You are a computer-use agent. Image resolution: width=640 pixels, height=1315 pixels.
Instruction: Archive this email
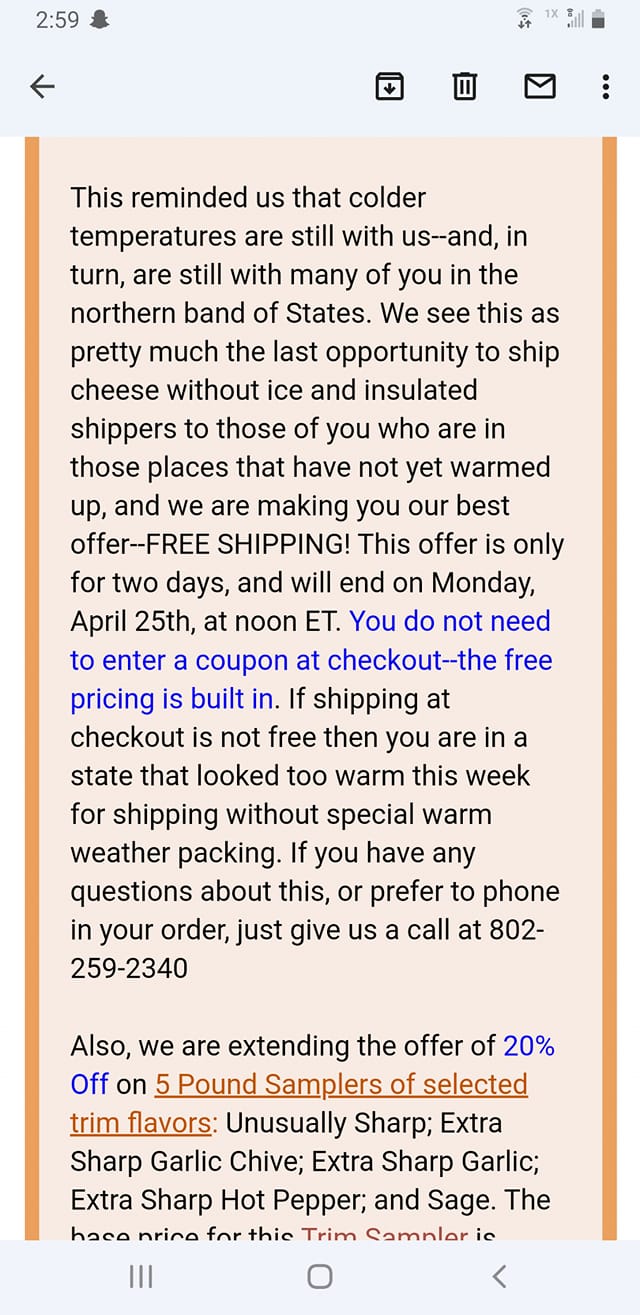(x=389, y=88)
